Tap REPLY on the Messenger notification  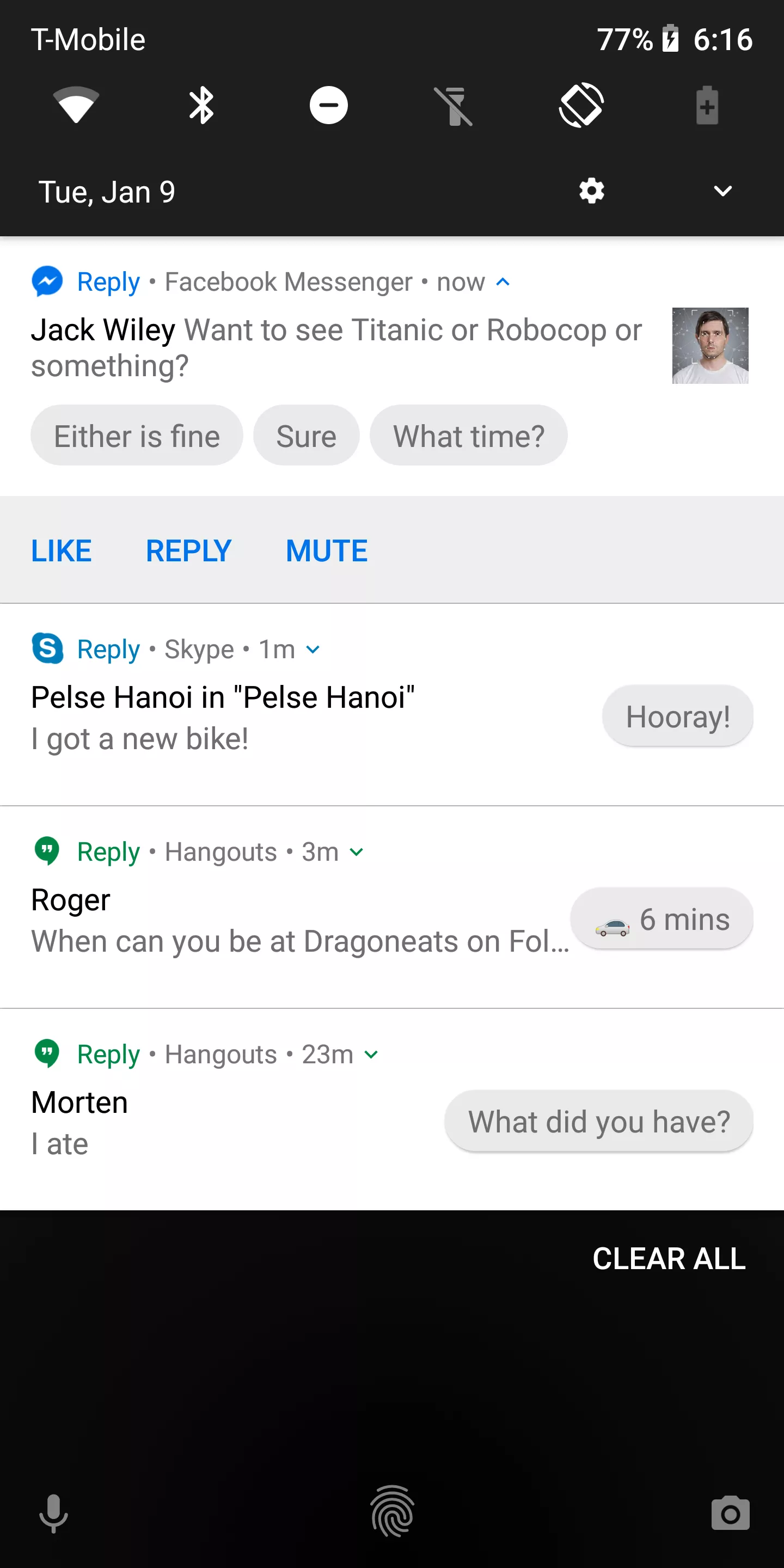(189, 551)
